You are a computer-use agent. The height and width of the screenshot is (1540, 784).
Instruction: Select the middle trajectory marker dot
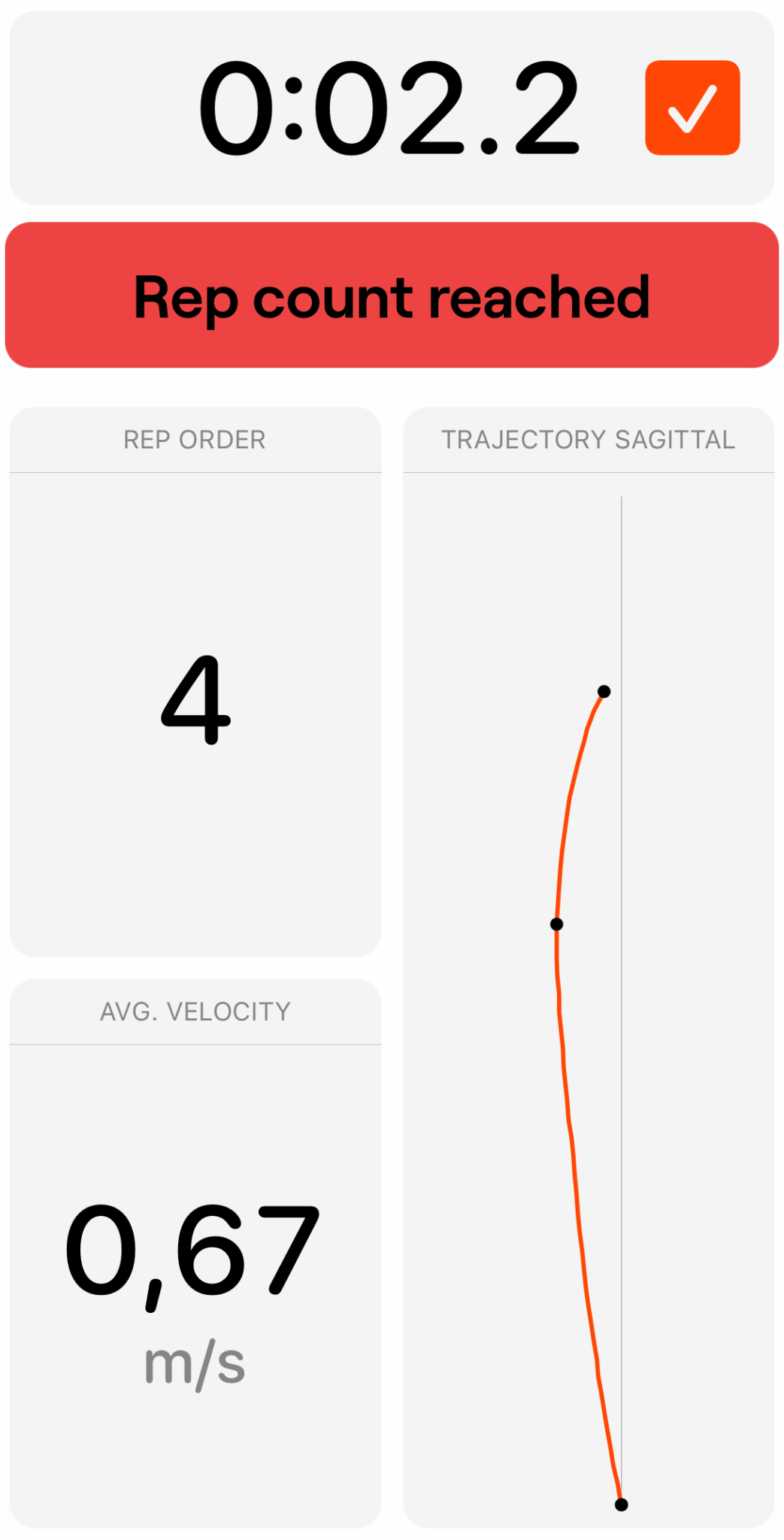point(555,924)
